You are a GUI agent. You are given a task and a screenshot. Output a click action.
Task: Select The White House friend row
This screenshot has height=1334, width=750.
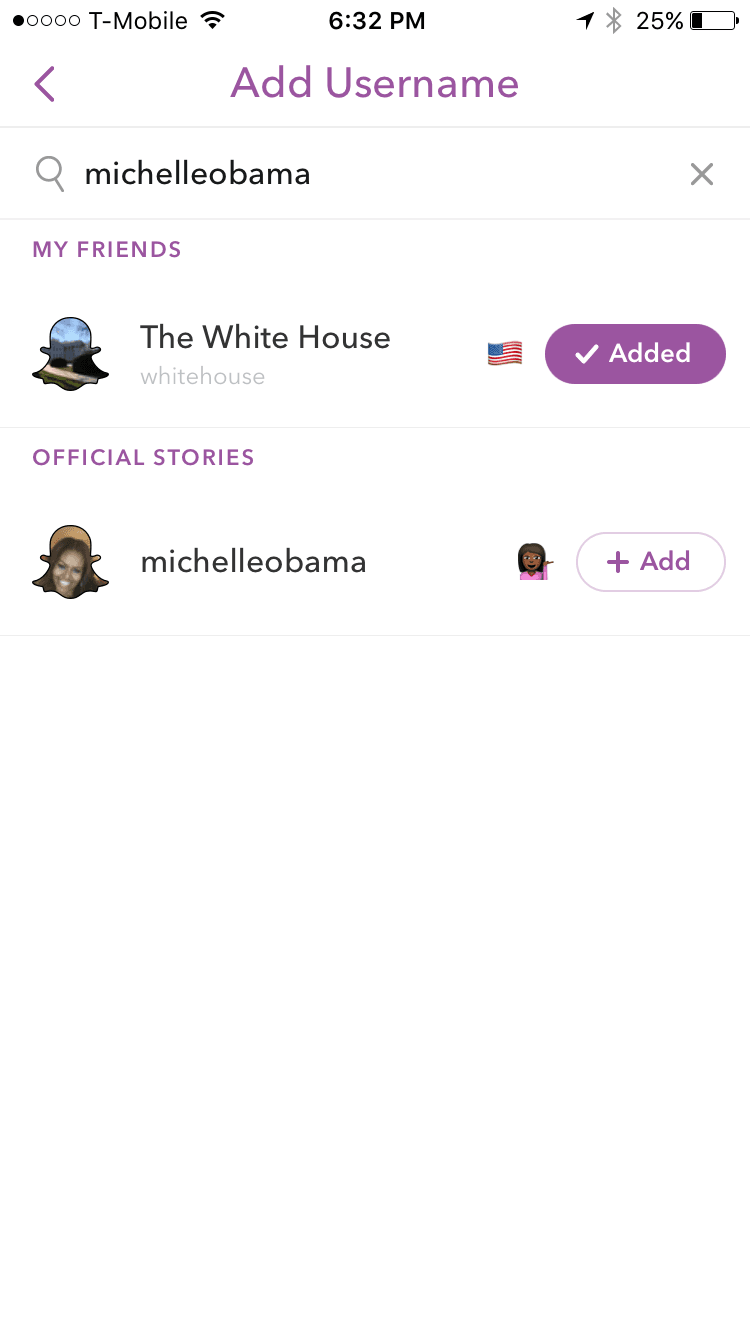[x=265, y=337]
